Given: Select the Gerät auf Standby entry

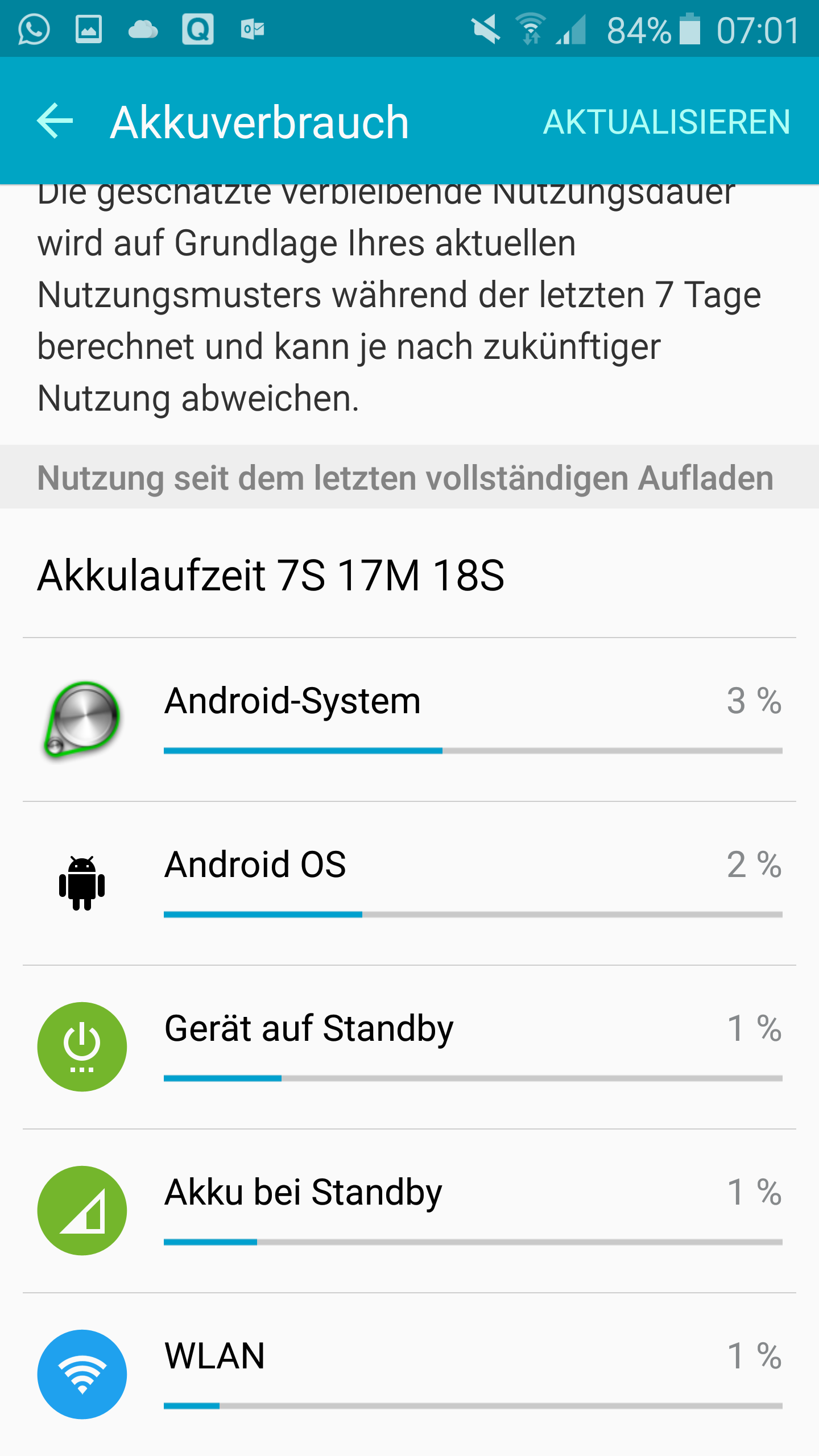Looking at the screenshot, I should pos(409,1048).
